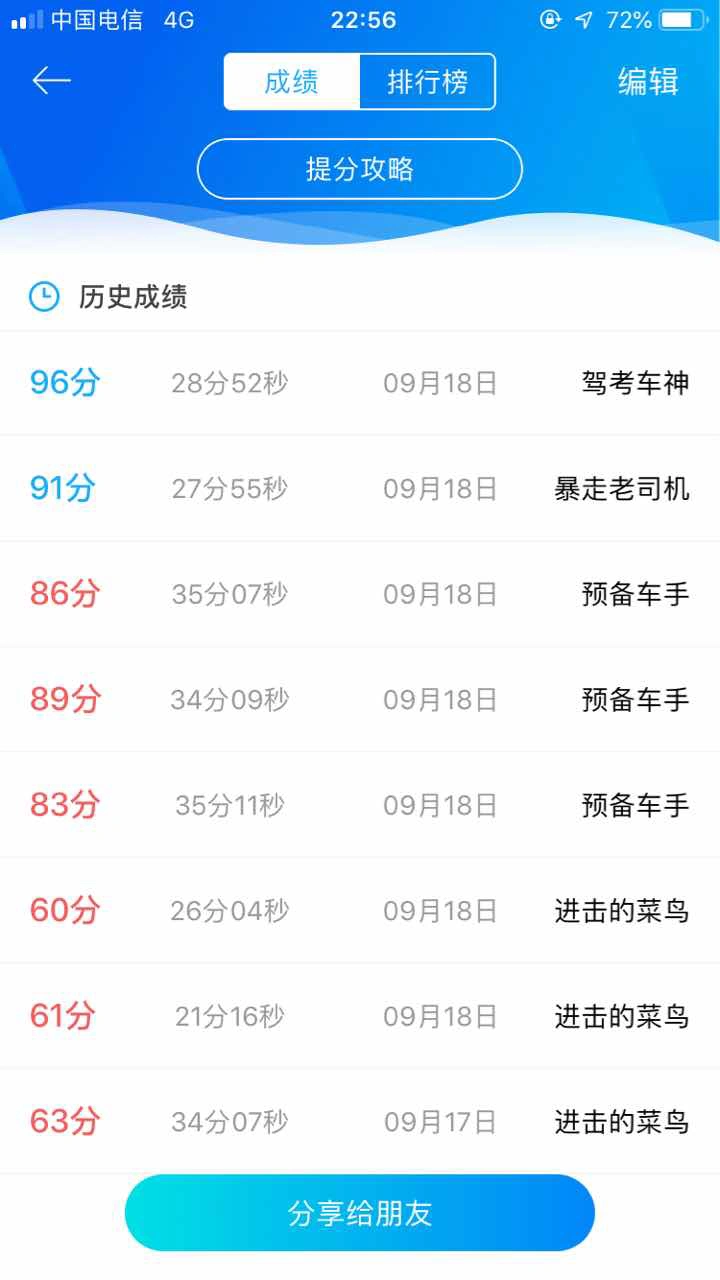View the 86分 score record
The height and width of the screenshot is (1280, 720).
pyautogui.click(x=360, y=594)
